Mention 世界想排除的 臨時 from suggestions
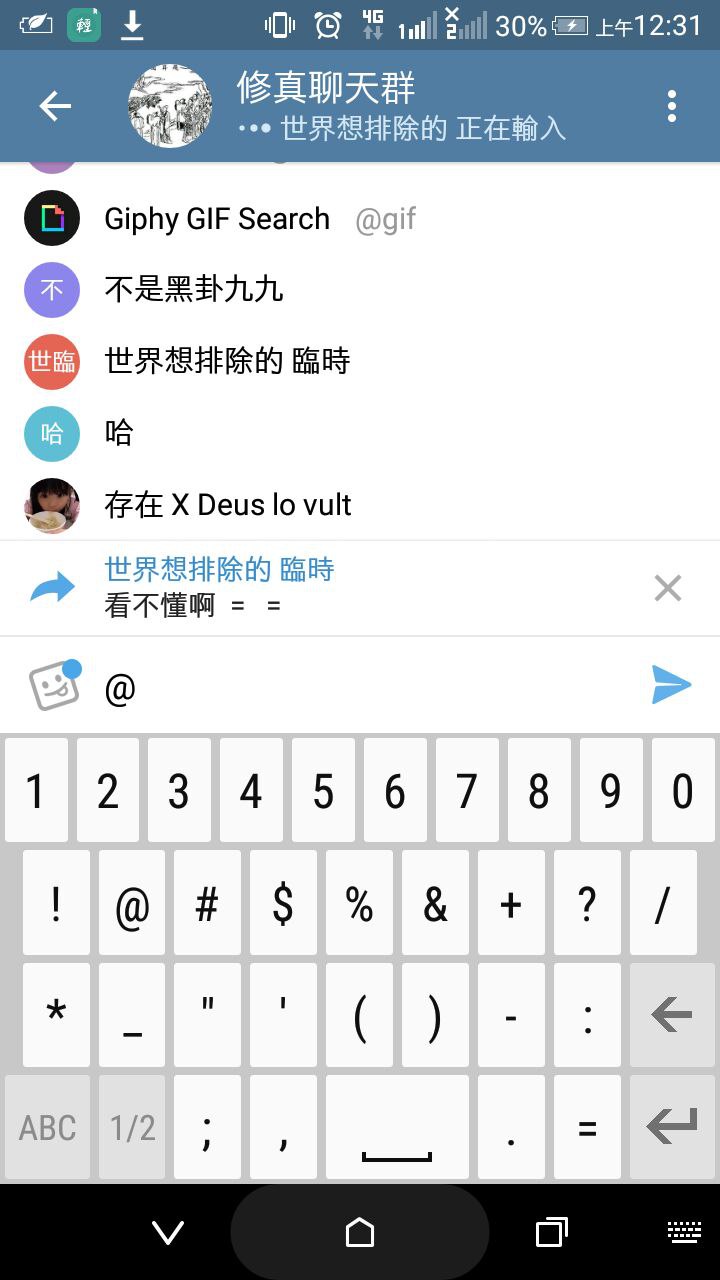This screenshot has width=720, height=1280. 227,361
